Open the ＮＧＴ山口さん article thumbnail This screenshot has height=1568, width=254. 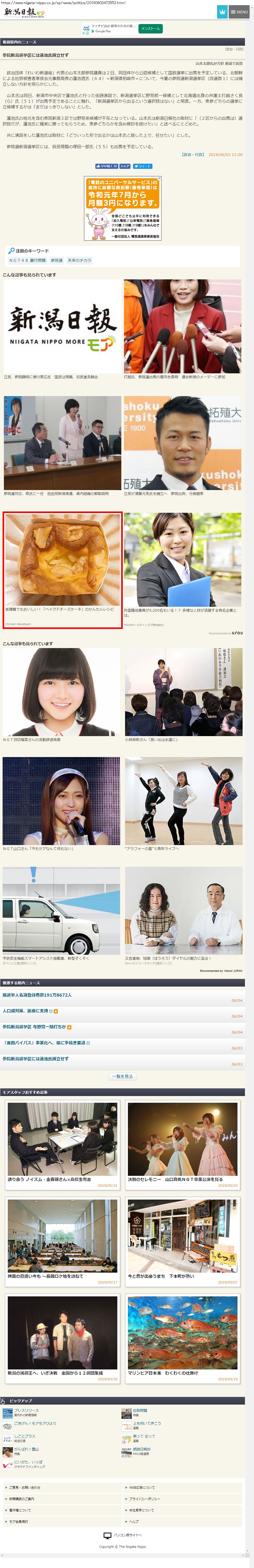(61, 803)
